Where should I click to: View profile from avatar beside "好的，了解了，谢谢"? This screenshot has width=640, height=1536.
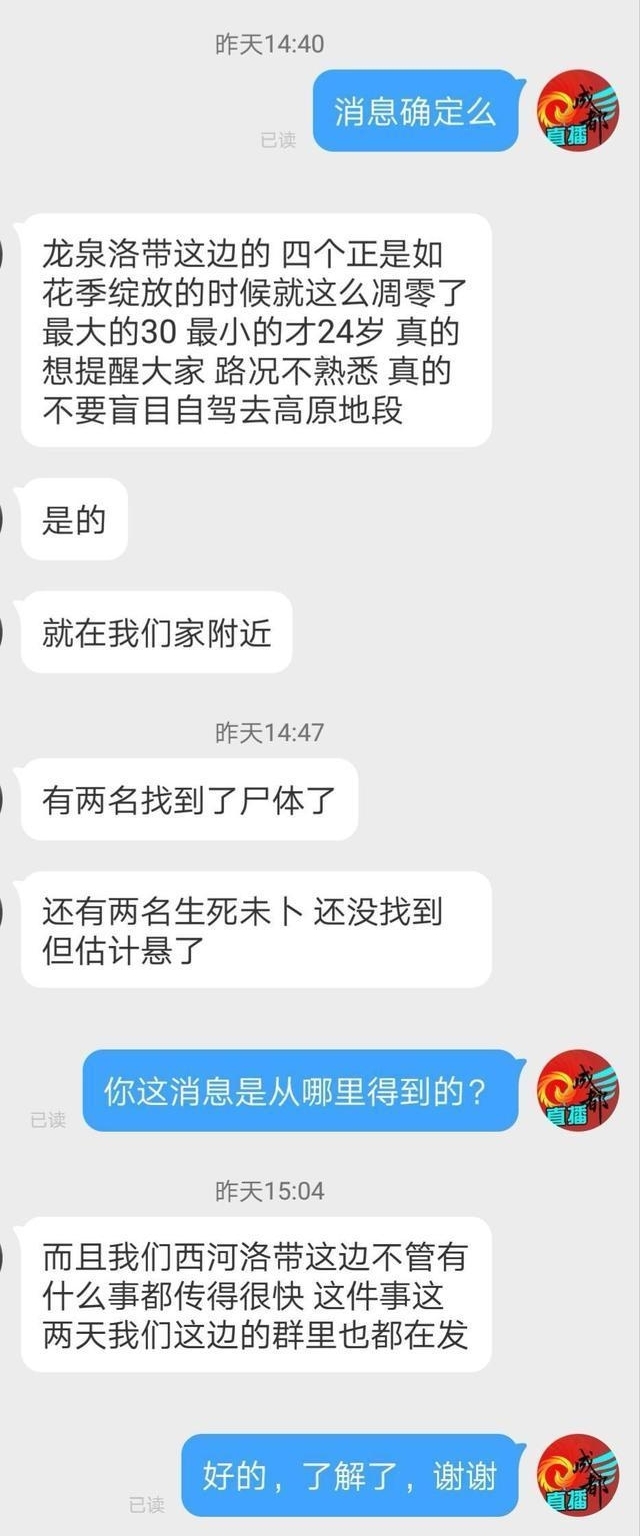coord(577,1475)
